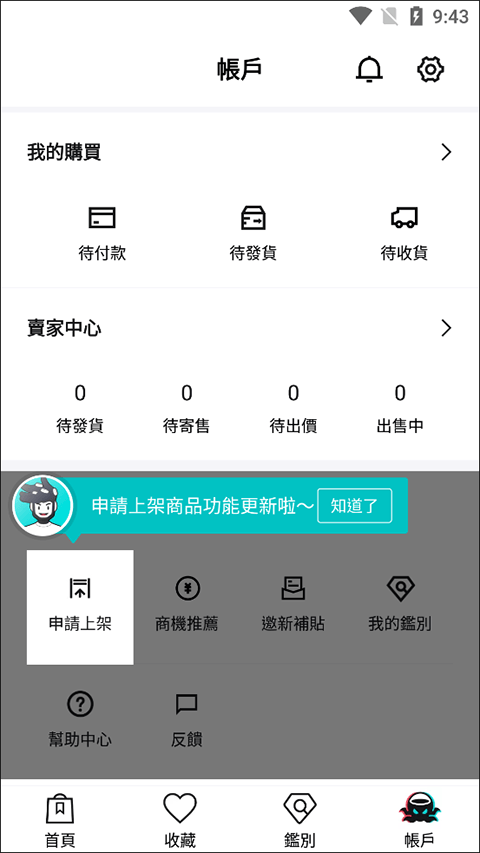This screenshot has width=480, height=853.
Task: Expand the 我的購買 section arrow
Action: (446, 153)
